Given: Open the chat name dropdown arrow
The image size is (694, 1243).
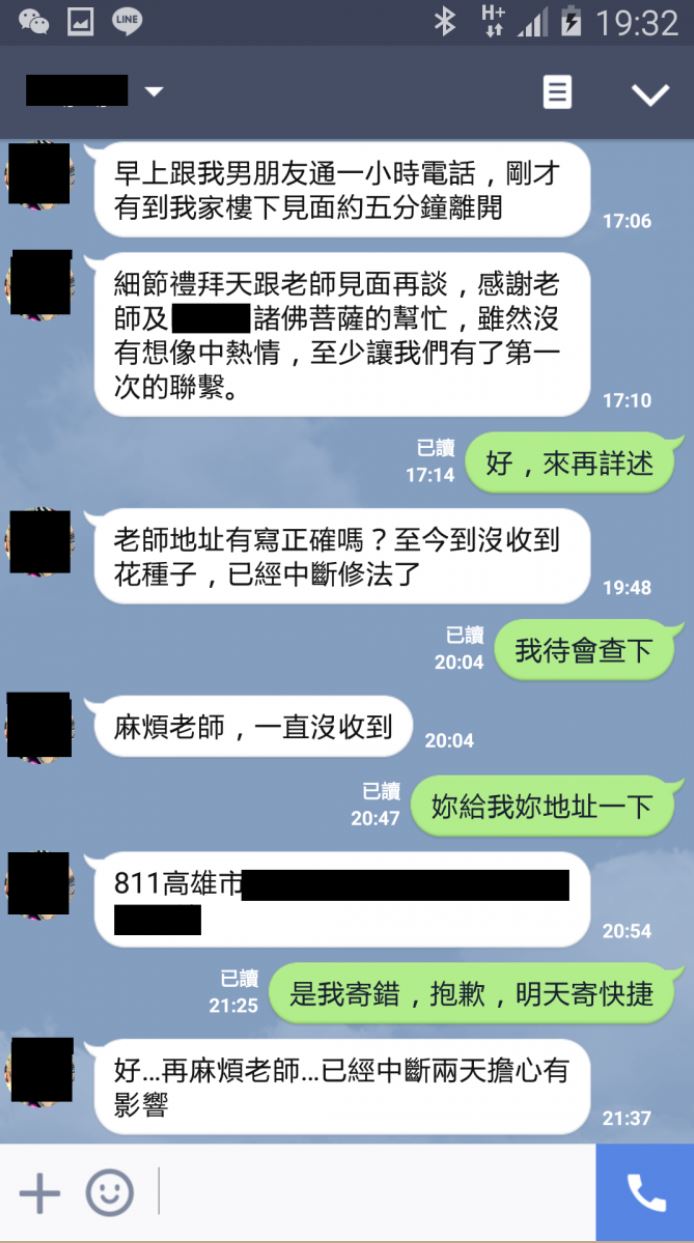Looking at the screenshot, I should [153, 92].
